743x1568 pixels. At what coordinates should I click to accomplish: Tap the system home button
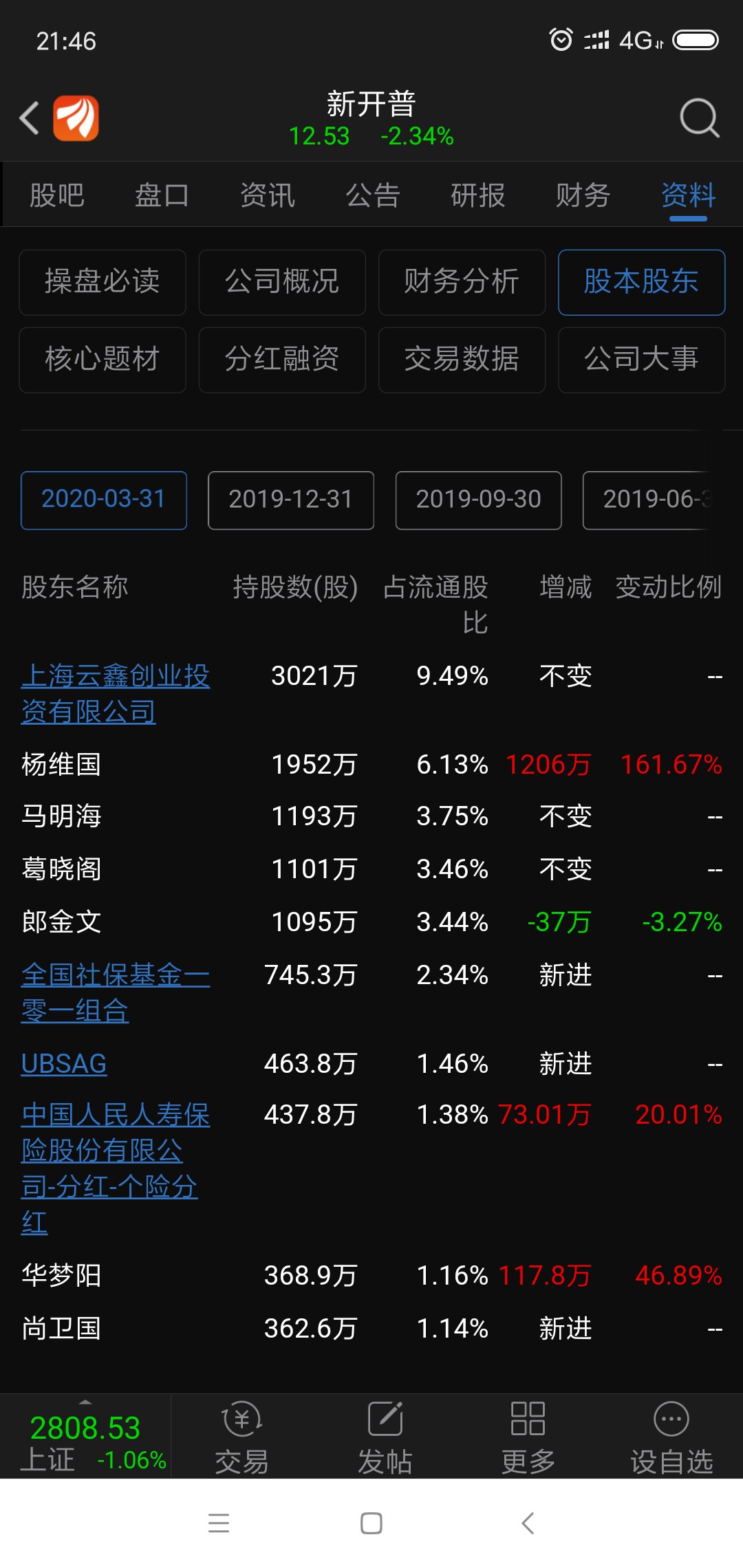371,1523
